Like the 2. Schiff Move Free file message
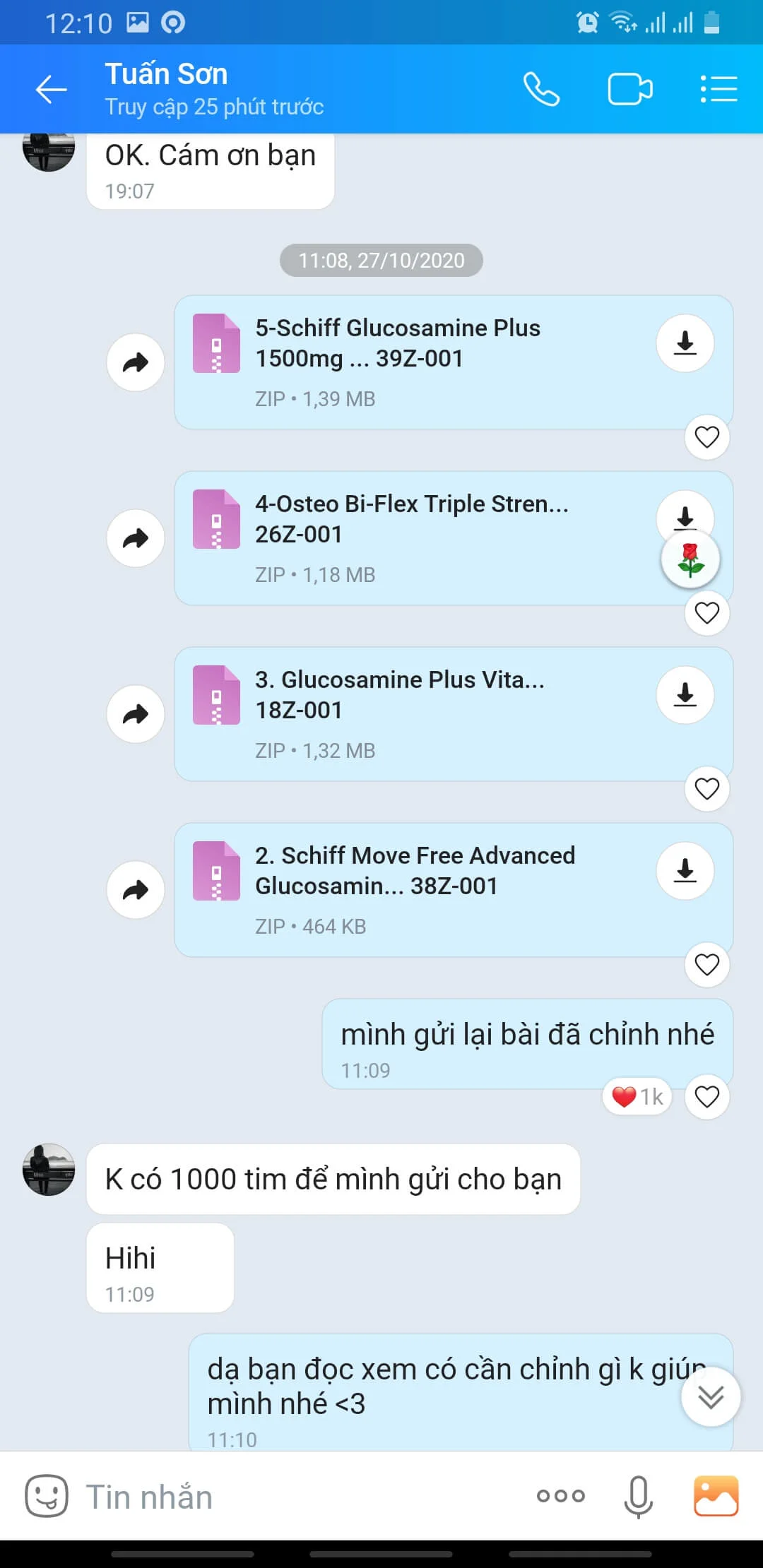Screen dimensions: 763x1568 pyautogui.click(x=706, y=965)
